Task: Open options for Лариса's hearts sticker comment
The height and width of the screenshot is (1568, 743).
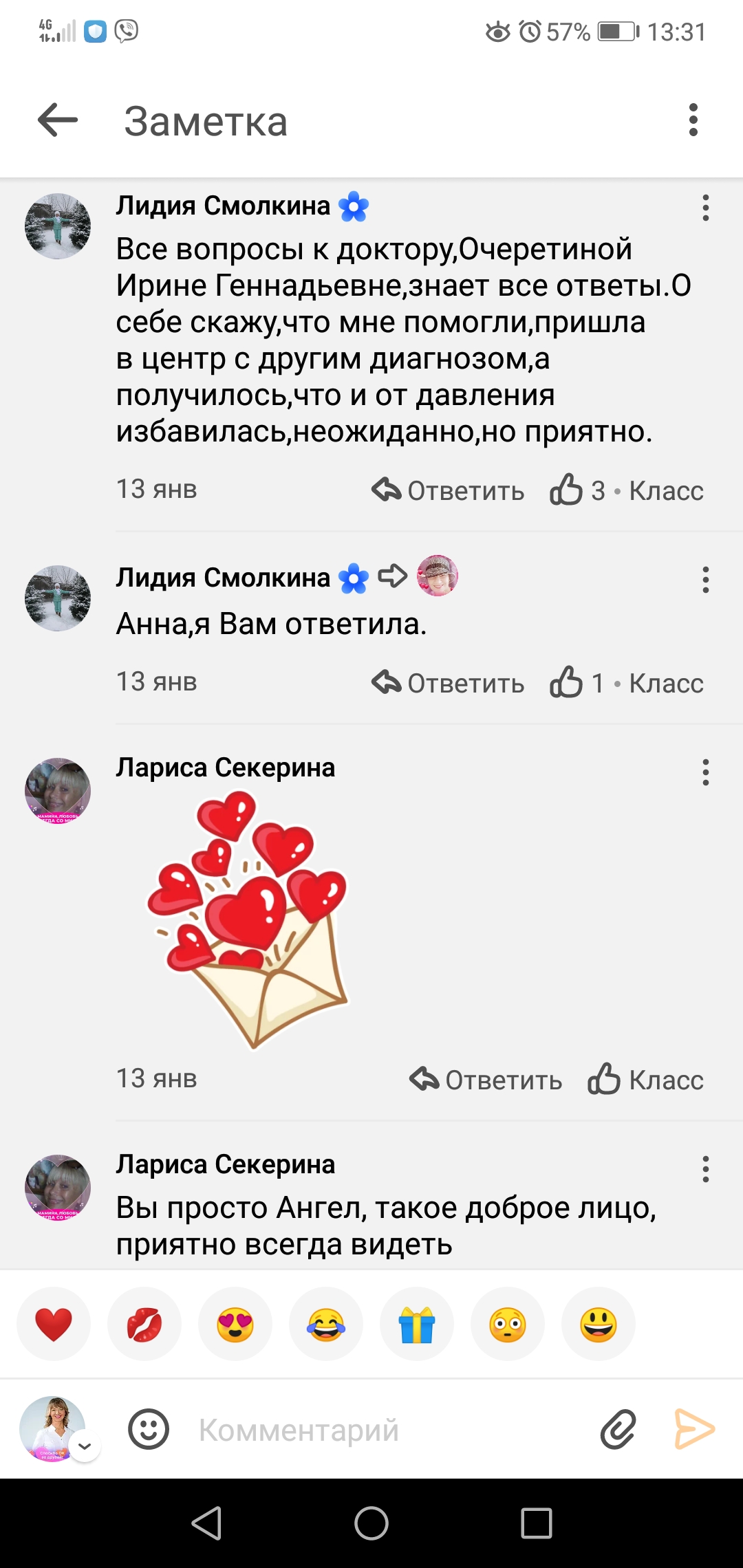Action: pyautogui.click(x=705, y=772)
